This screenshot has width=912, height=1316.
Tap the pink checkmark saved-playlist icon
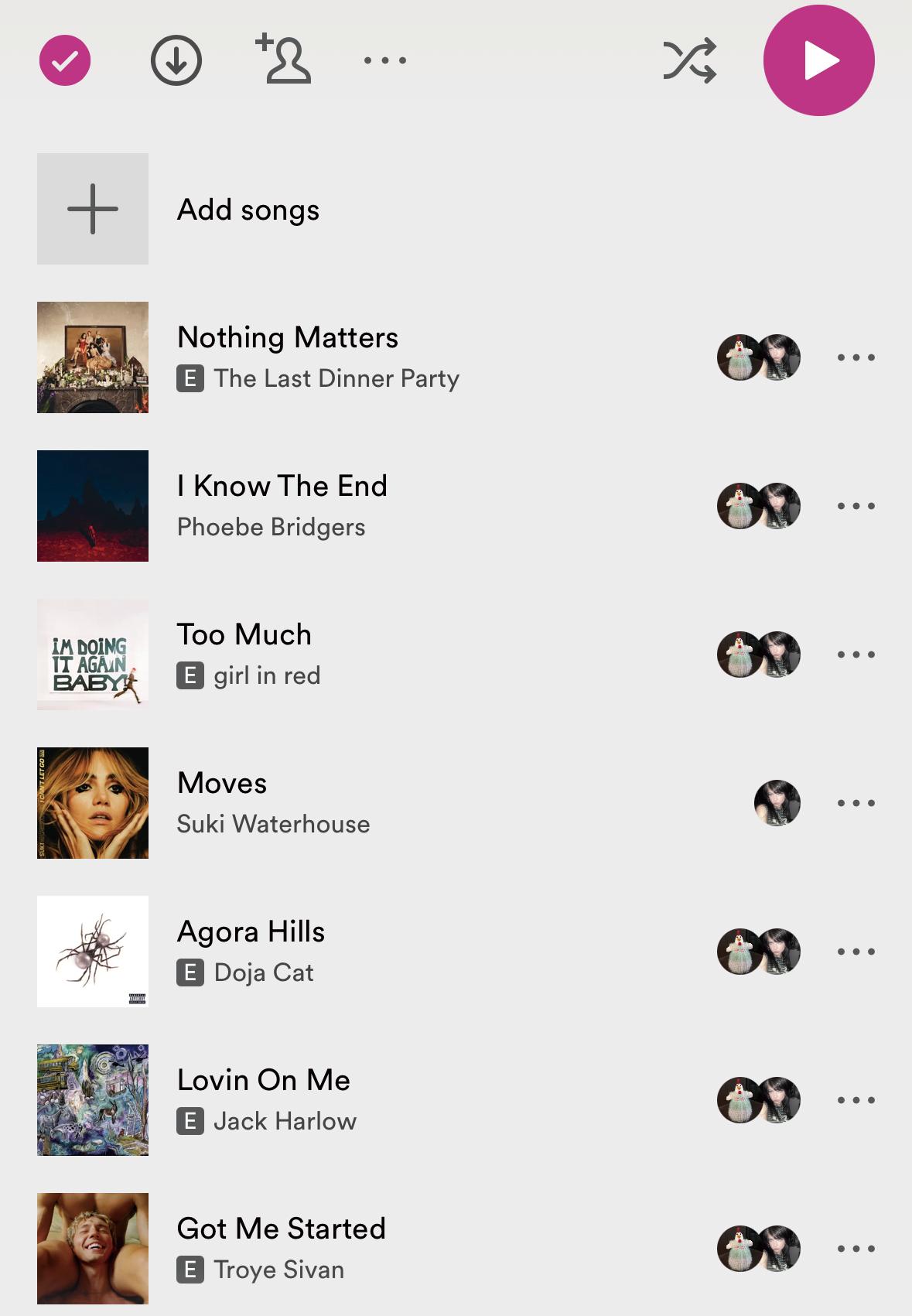tap(65, 60)
